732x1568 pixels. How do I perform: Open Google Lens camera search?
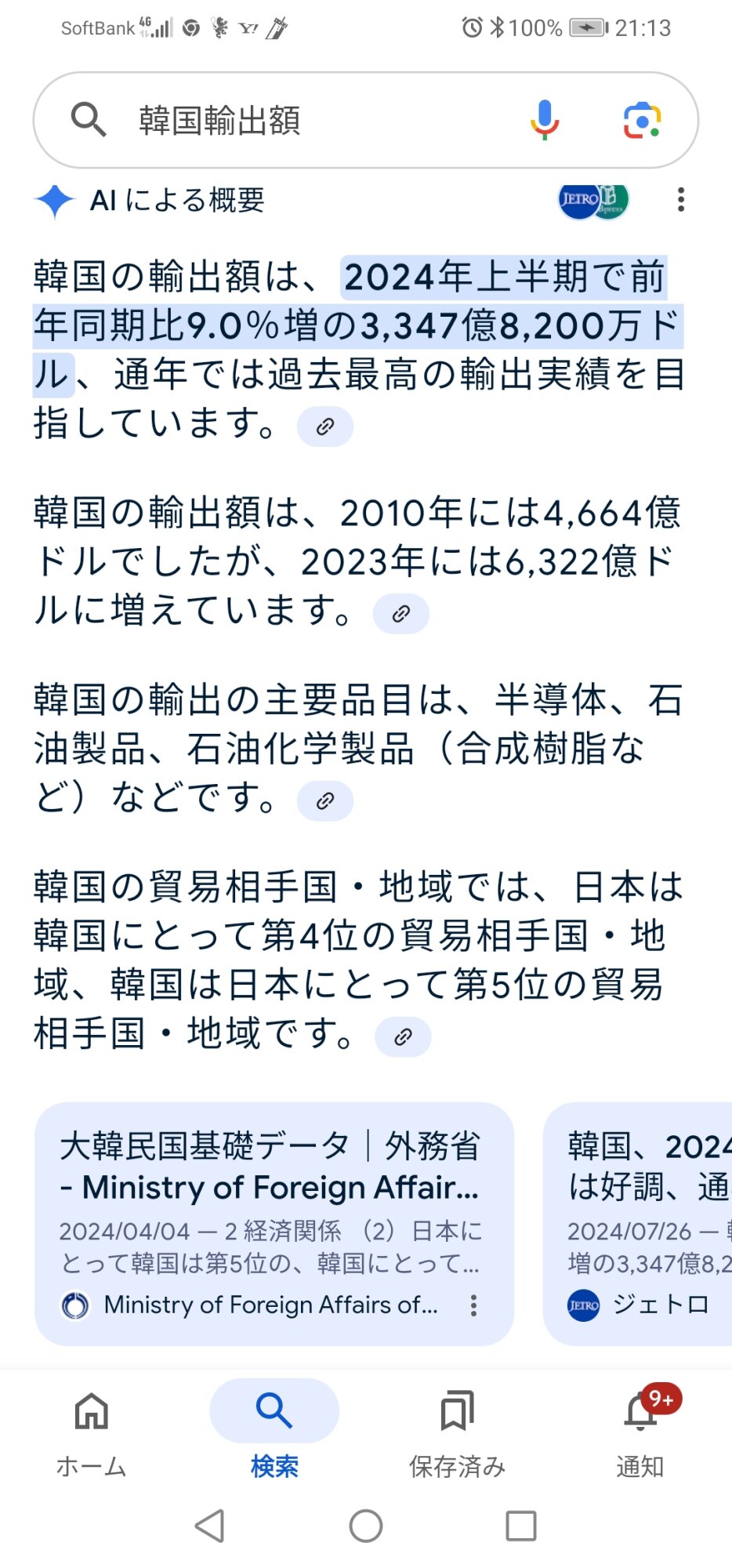(x=642, y=121)
